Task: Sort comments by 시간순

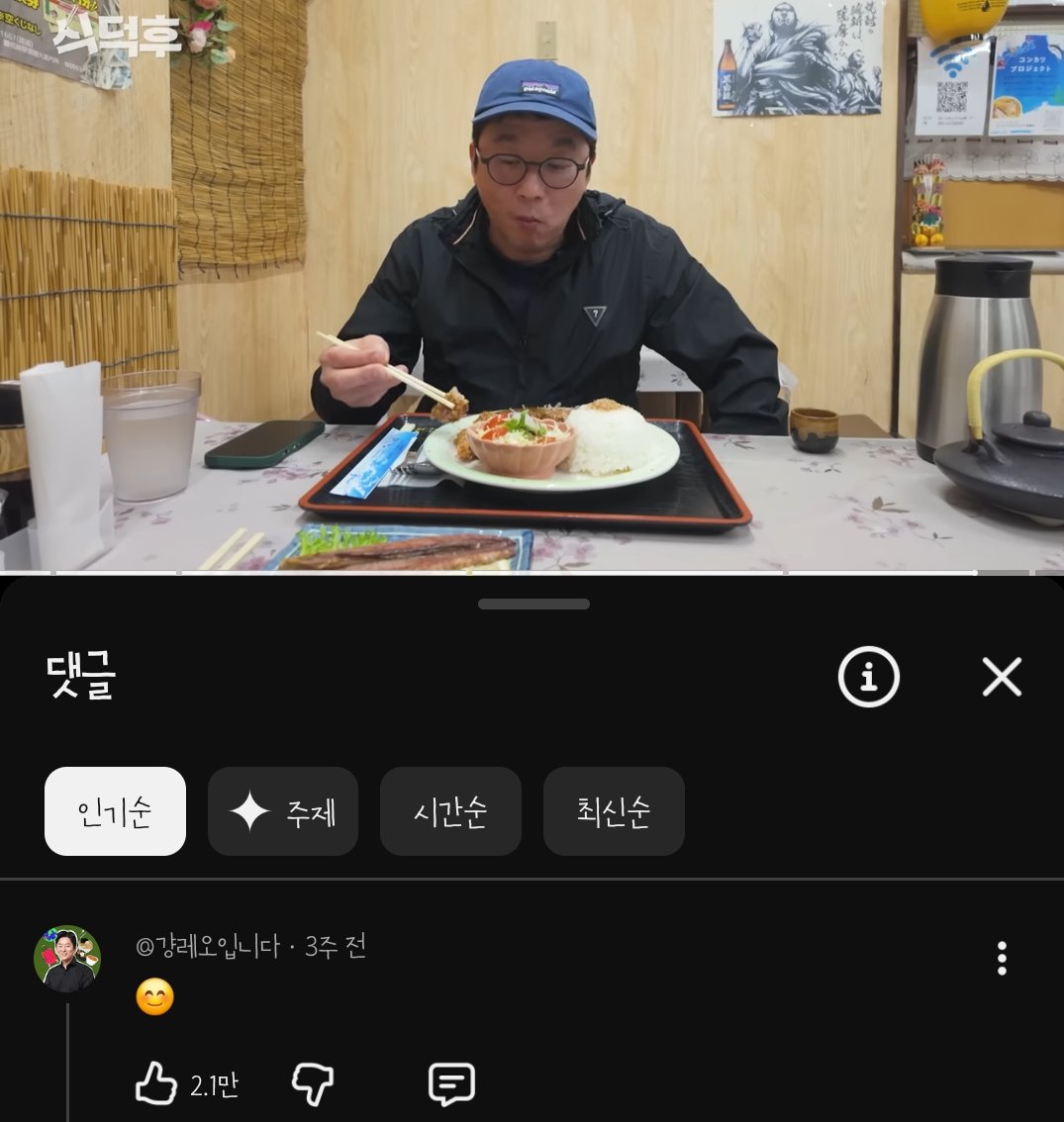Action: click(450, 811)
